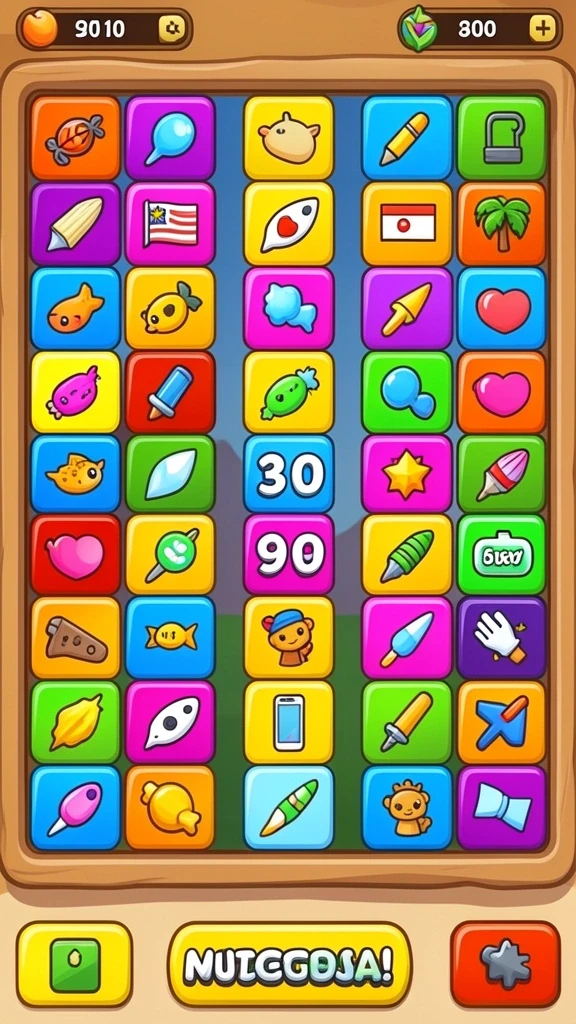This screenshot has height=1024, width=576.
Task: Tap the blue tile with the red heart
Action: point(502,308)
